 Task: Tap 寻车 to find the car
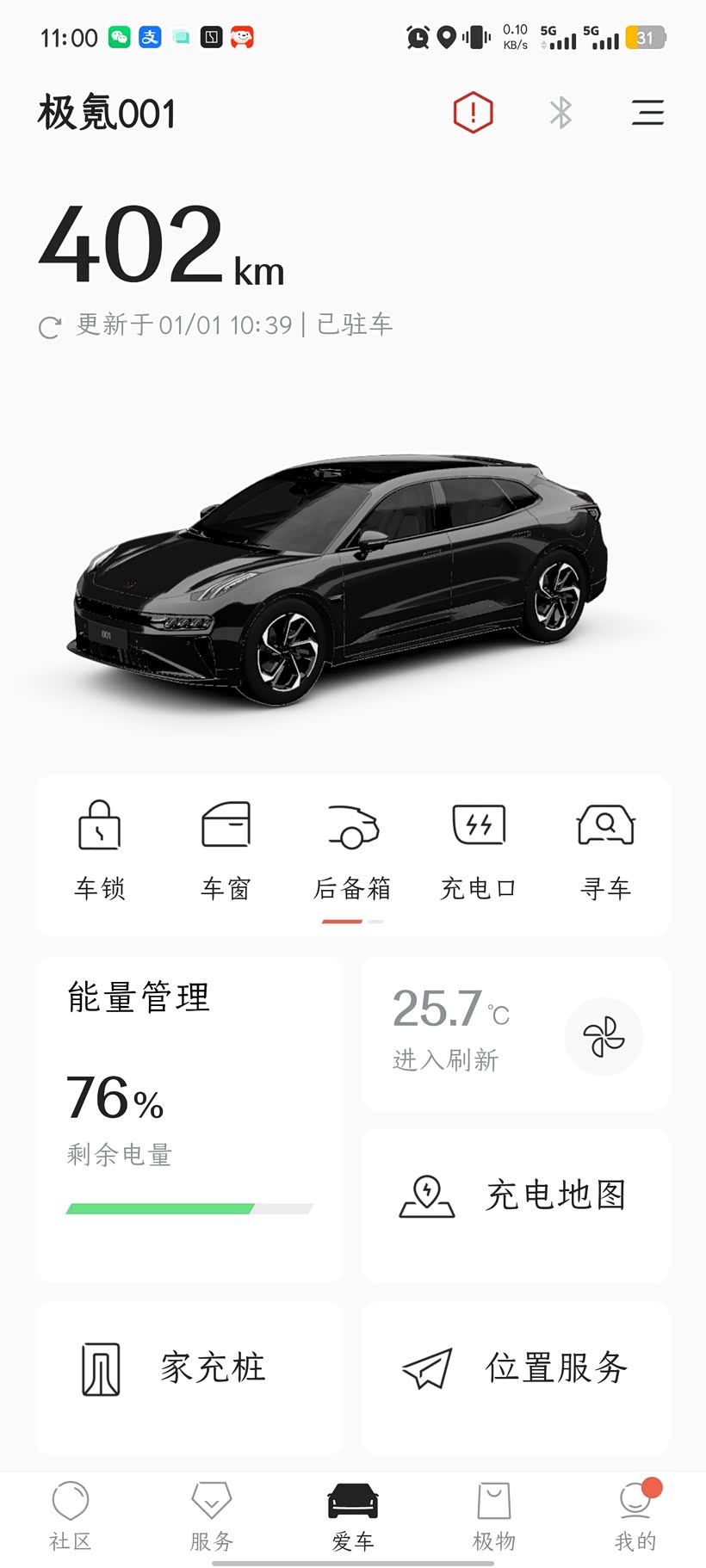click(x=605, y=850)
